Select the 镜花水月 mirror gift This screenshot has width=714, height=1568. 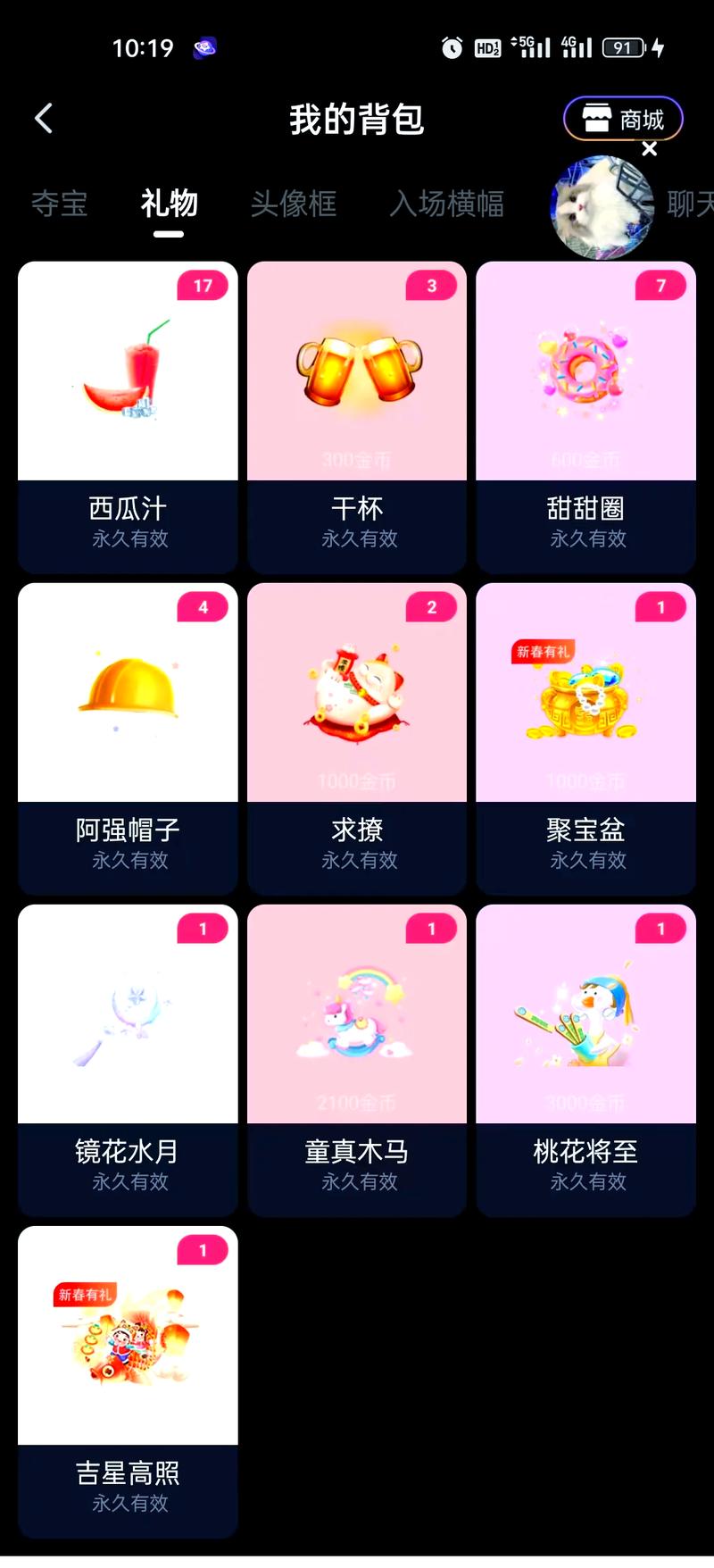pos(127,1013)
